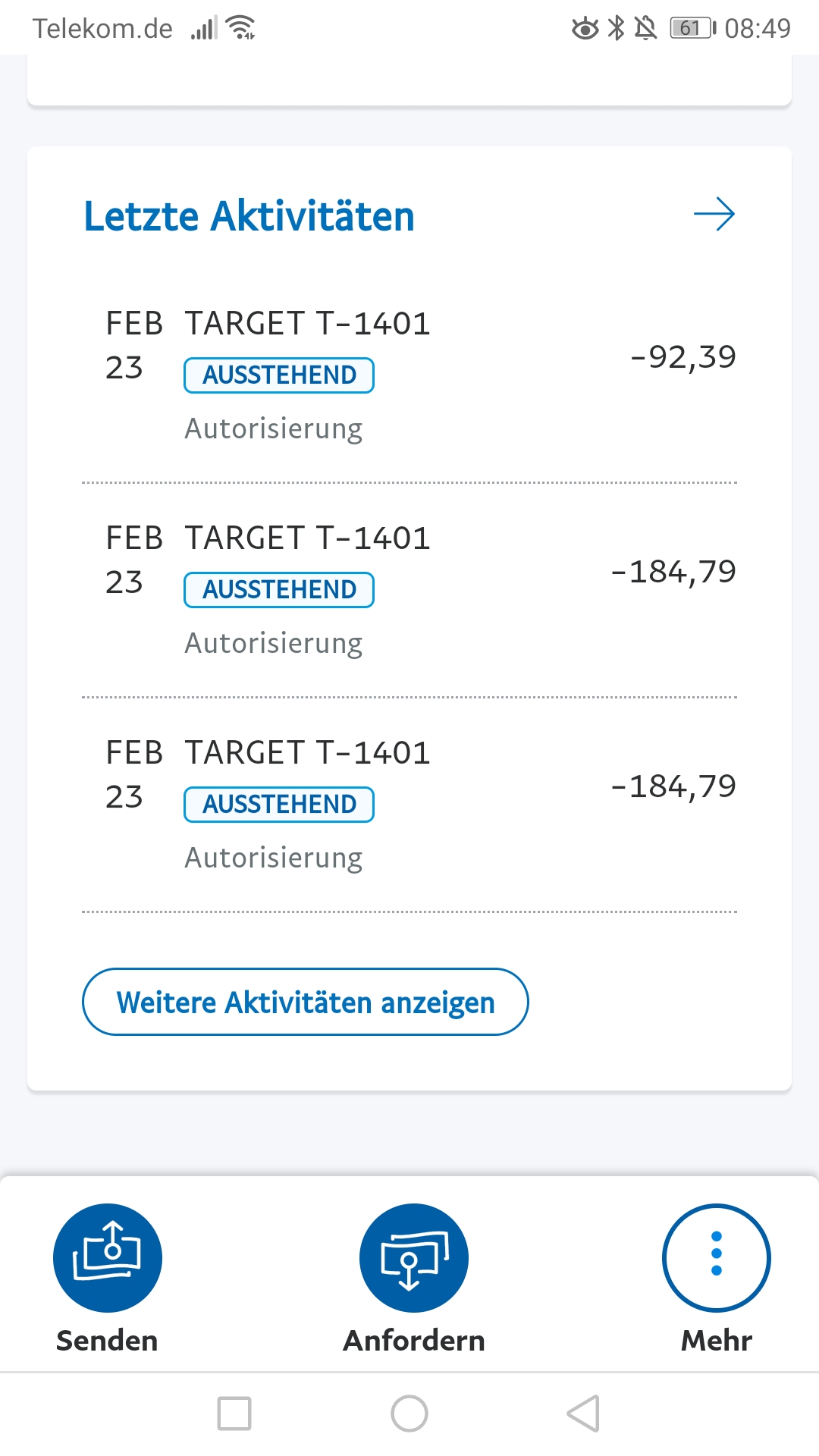Open the Letzte Aktivitäten arrow
This screenshot has height=1456, width=819.
click(714, 215)
